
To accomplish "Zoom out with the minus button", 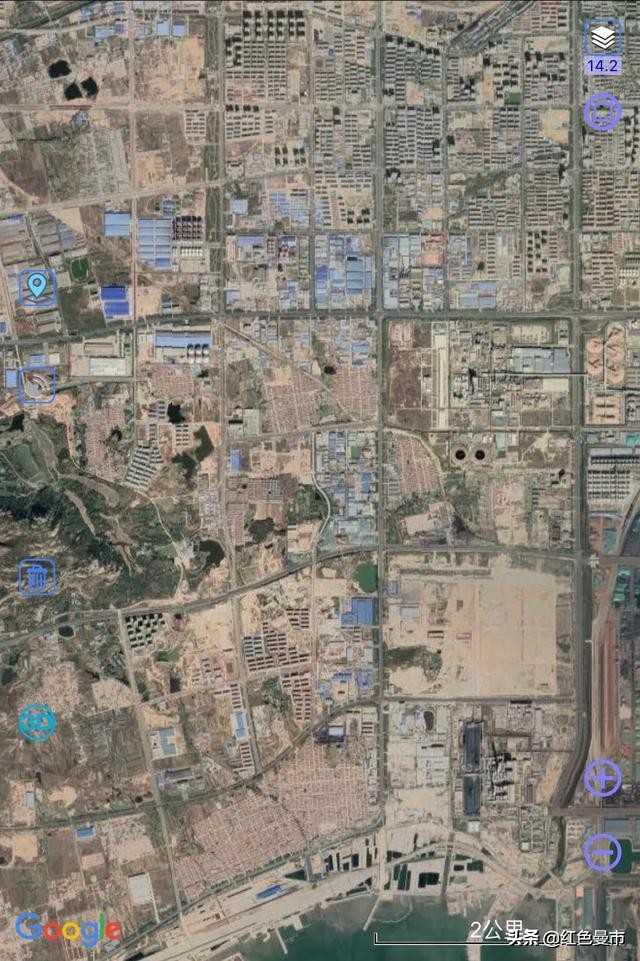I will coord(602,852).
